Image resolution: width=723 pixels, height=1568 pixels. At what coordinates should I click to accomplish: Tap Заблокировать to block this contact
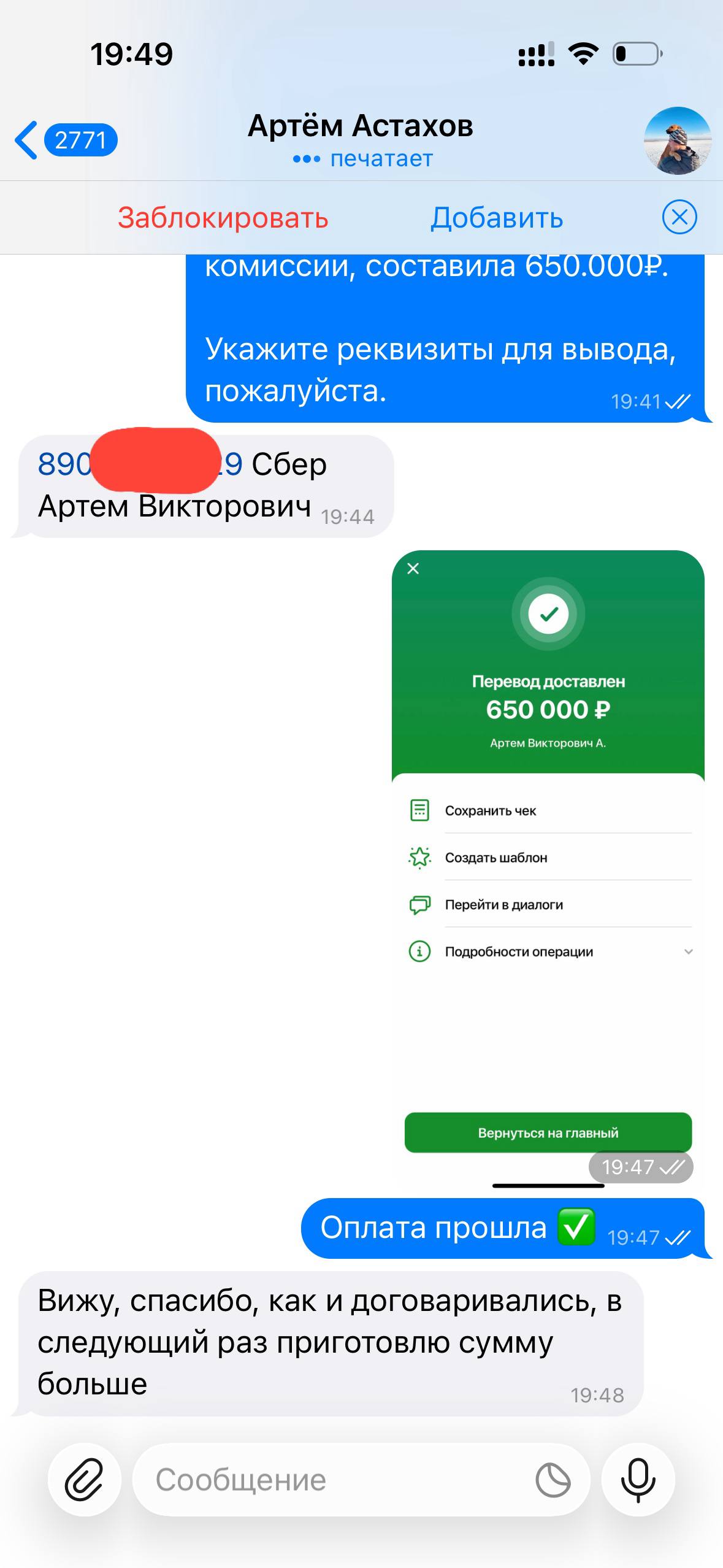point(223,218)
